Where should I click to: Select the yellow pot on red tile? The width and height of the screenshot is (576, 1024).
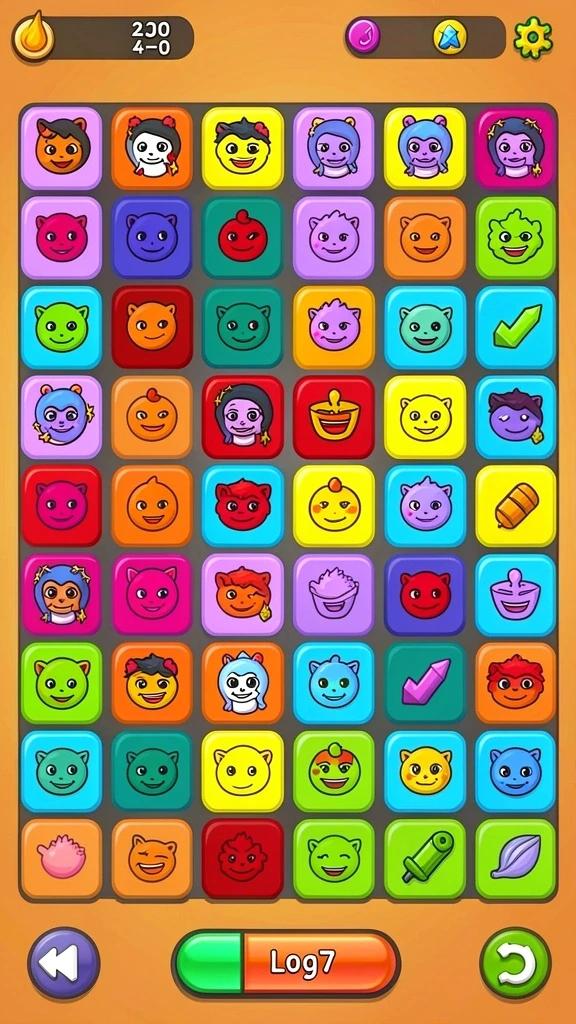[334, 417]
